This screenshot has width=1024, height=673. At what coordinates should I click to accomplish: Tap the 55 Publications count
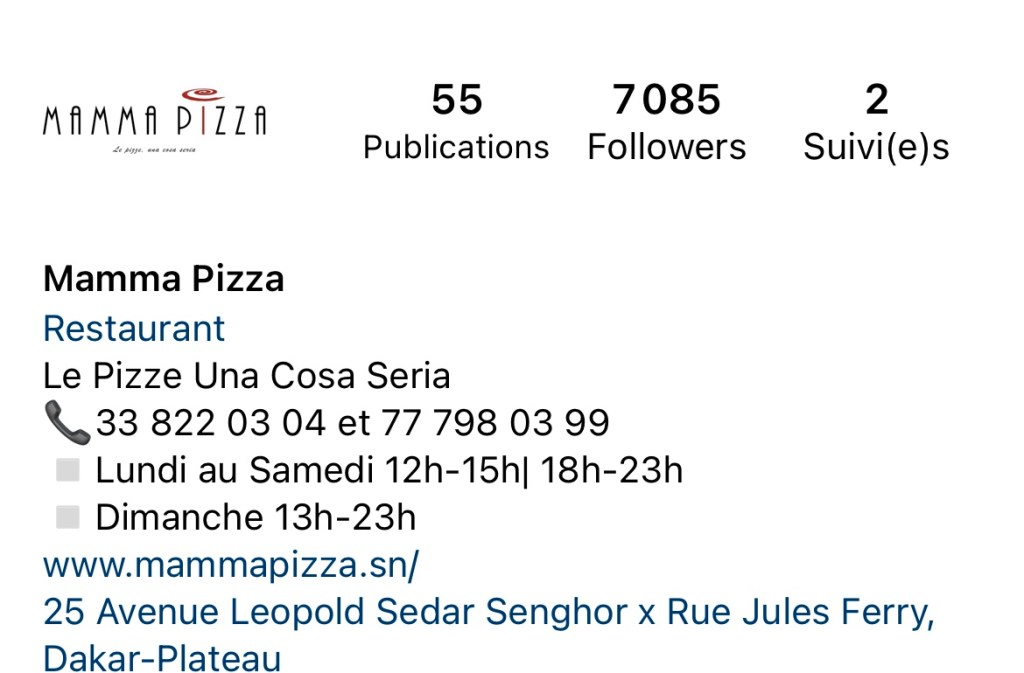456,123
